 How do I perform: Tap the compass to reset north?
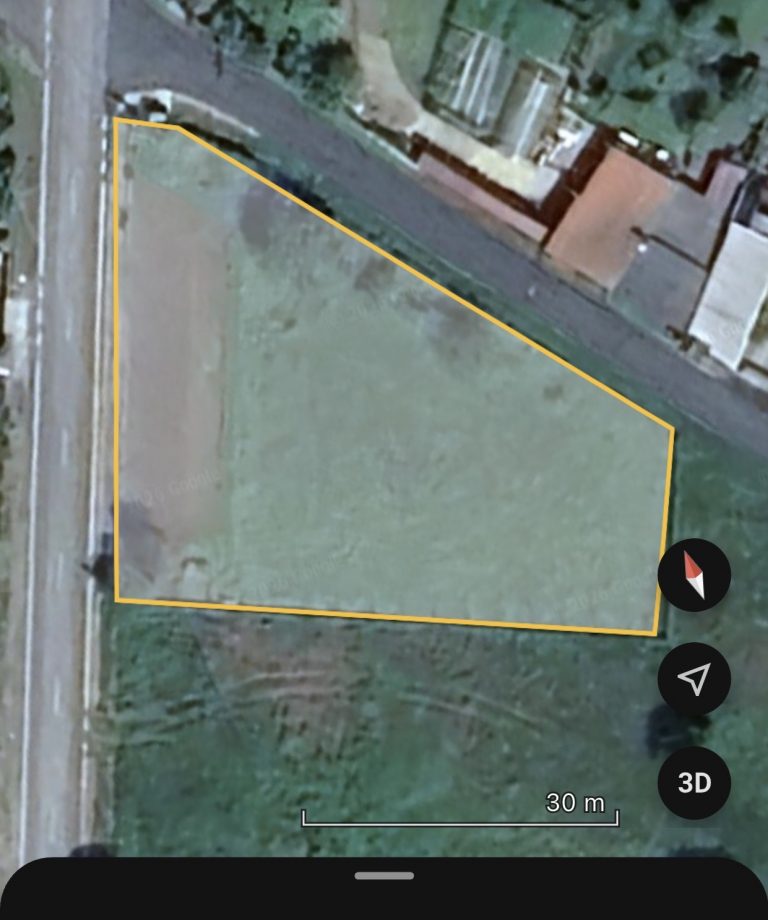click(x=694, y=575)
